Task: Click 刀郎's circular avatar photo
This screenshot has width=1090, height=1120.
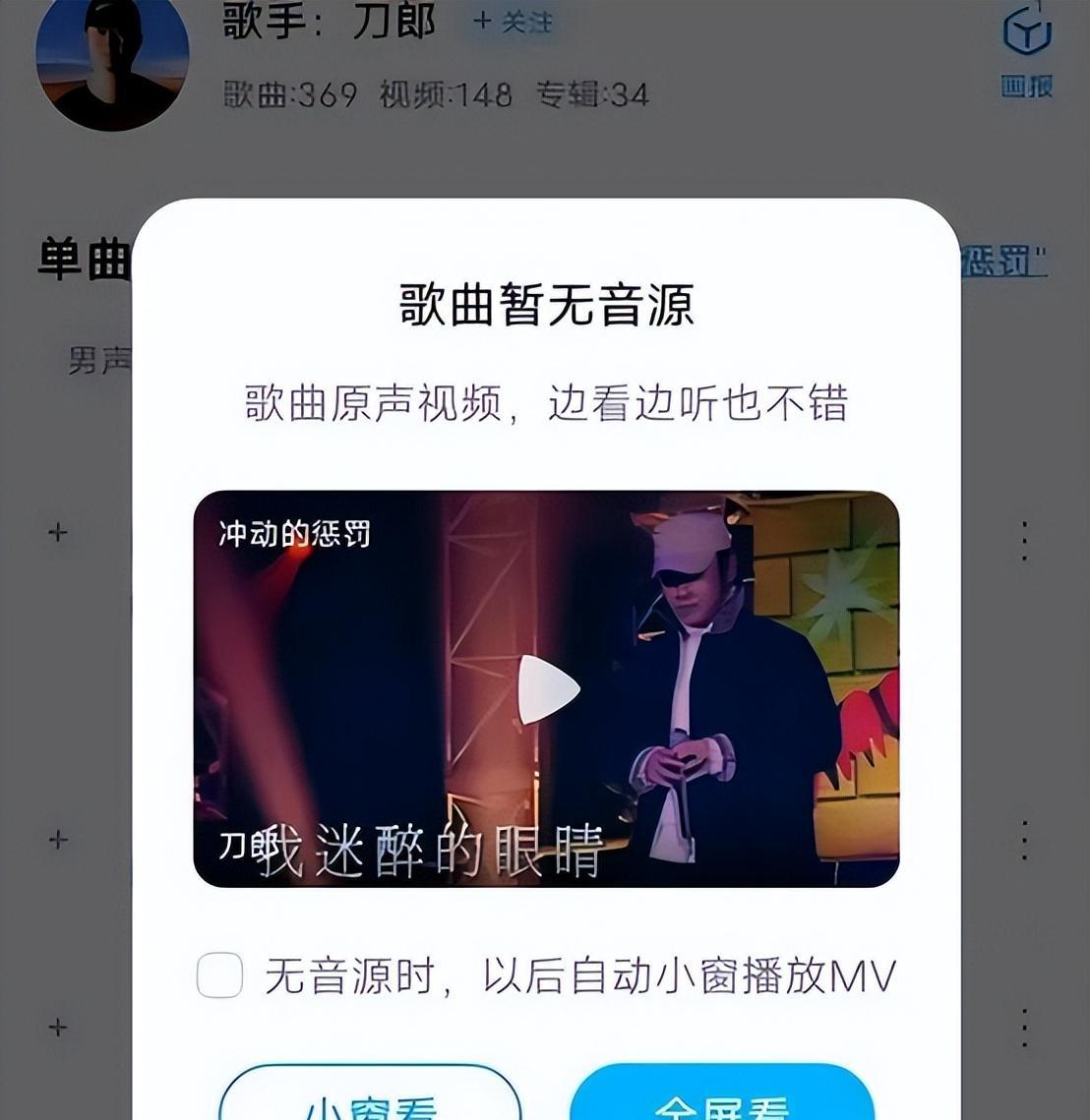Action: tap(114, 62)
